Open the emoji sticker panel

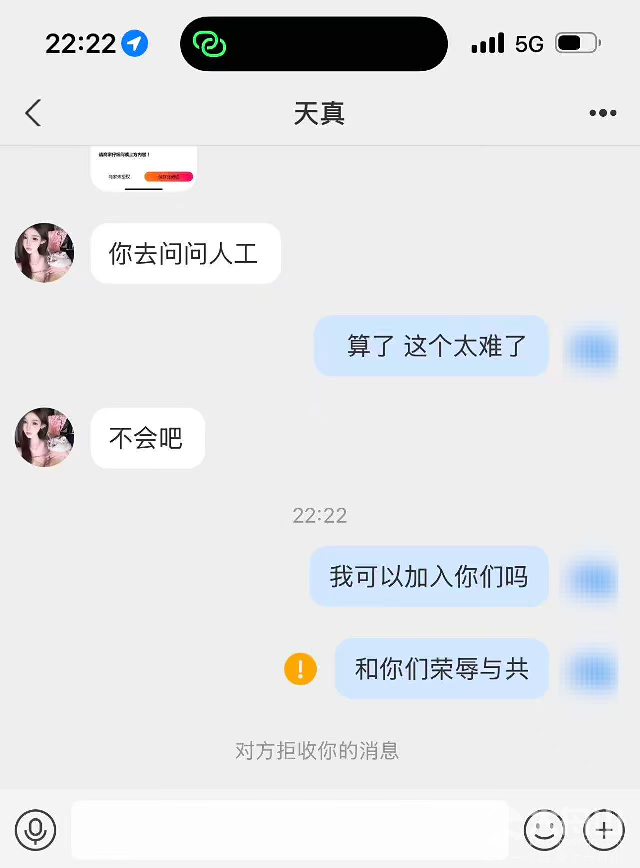point(545,829)
